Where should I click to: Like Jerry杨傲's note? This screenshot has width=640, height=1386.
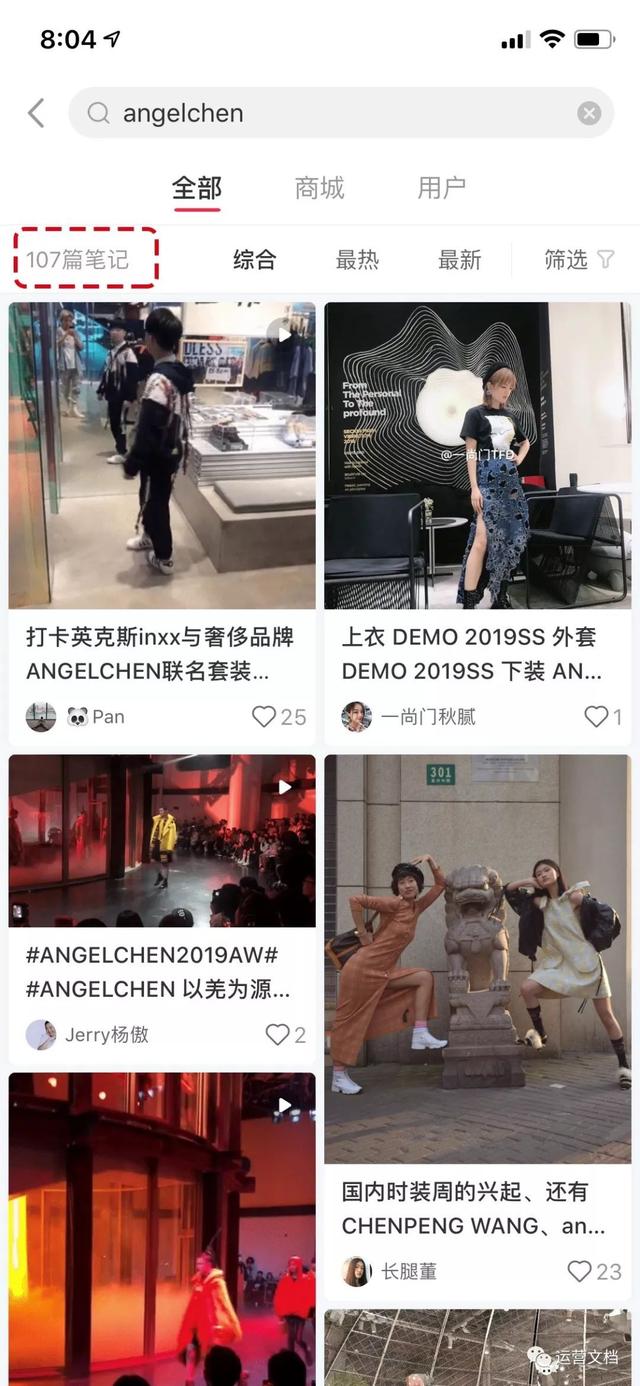[x=277, y=1035]
